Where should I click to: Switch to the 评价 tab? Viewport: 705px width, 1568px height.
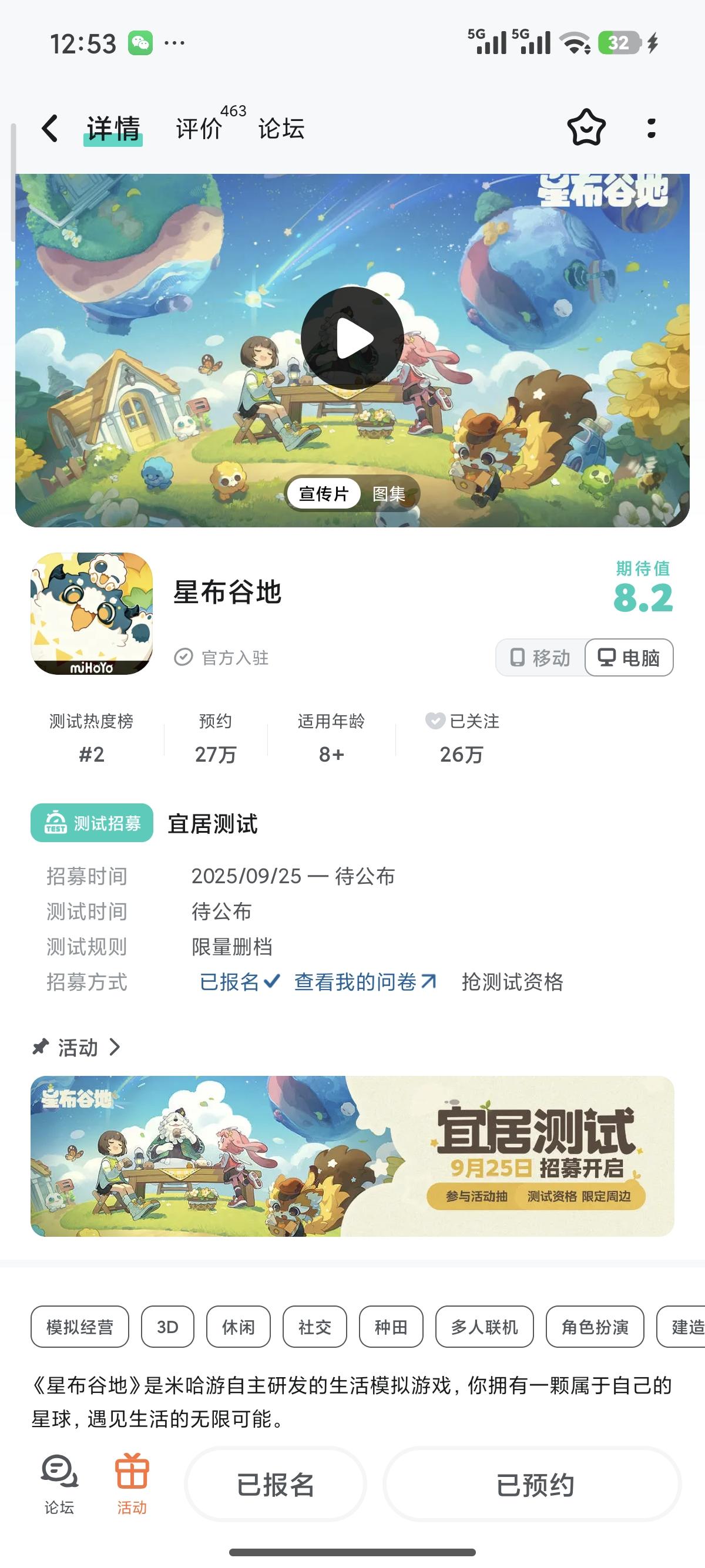198,129
